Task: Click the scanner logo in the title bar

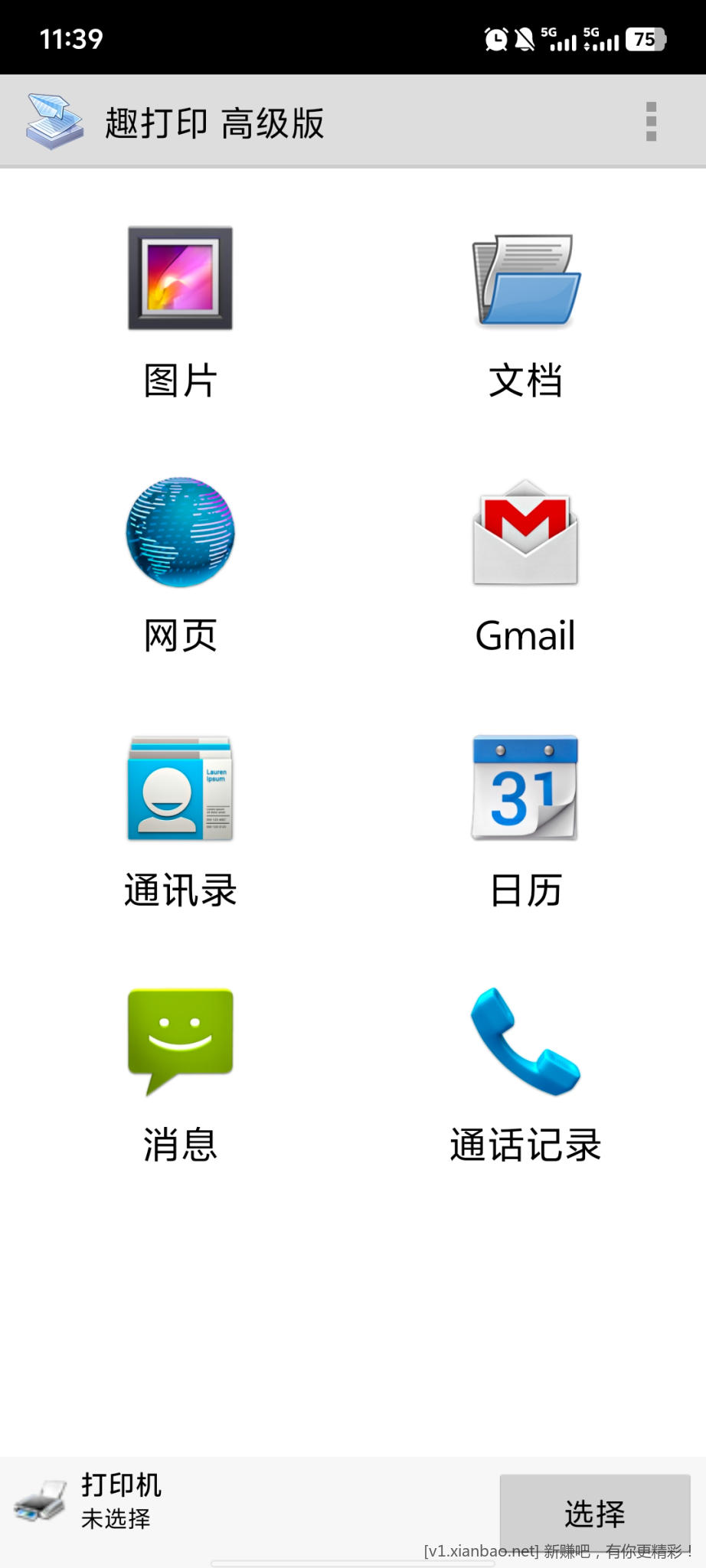Action: point(51,119)
